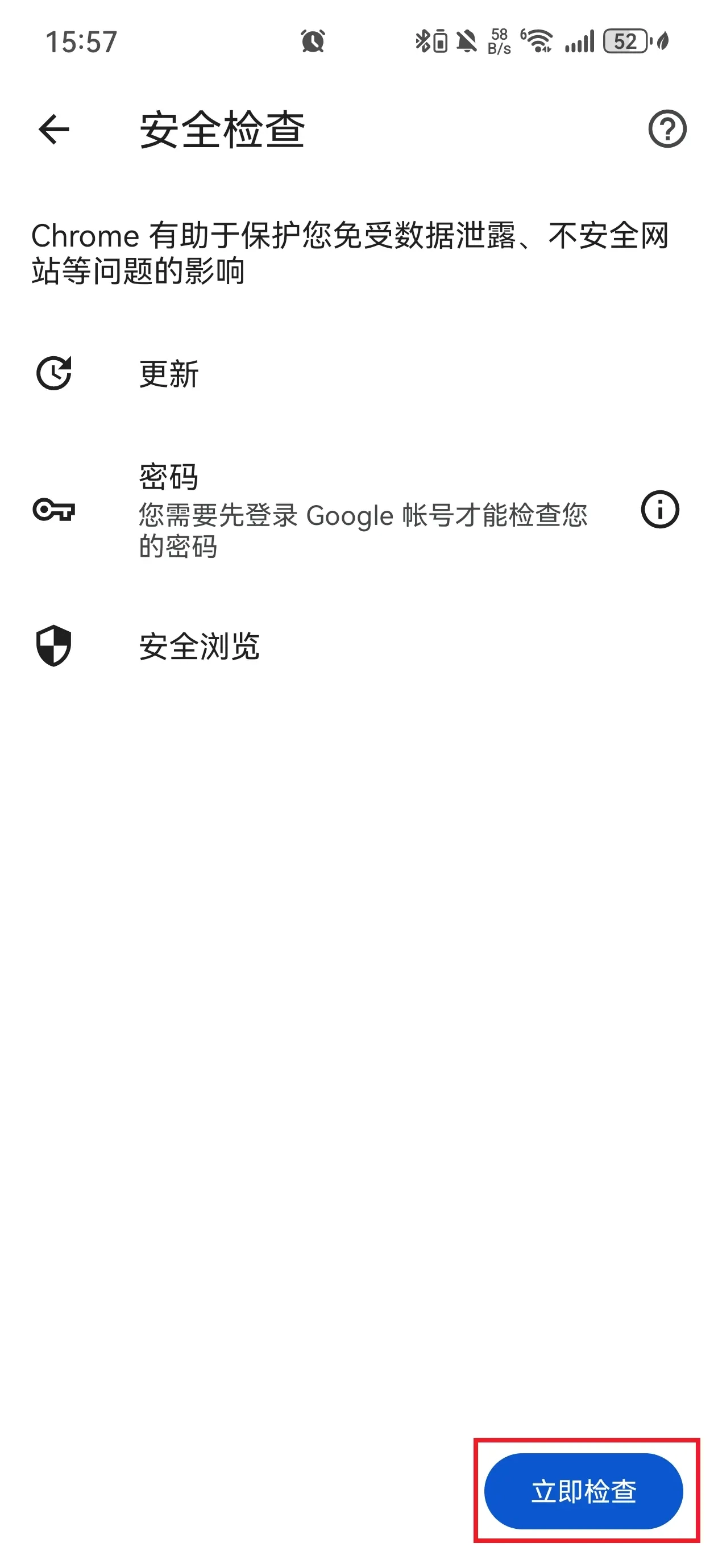Click the network speed indicator showing 58 B/s

pyautogui.click(x=499, y=41)
